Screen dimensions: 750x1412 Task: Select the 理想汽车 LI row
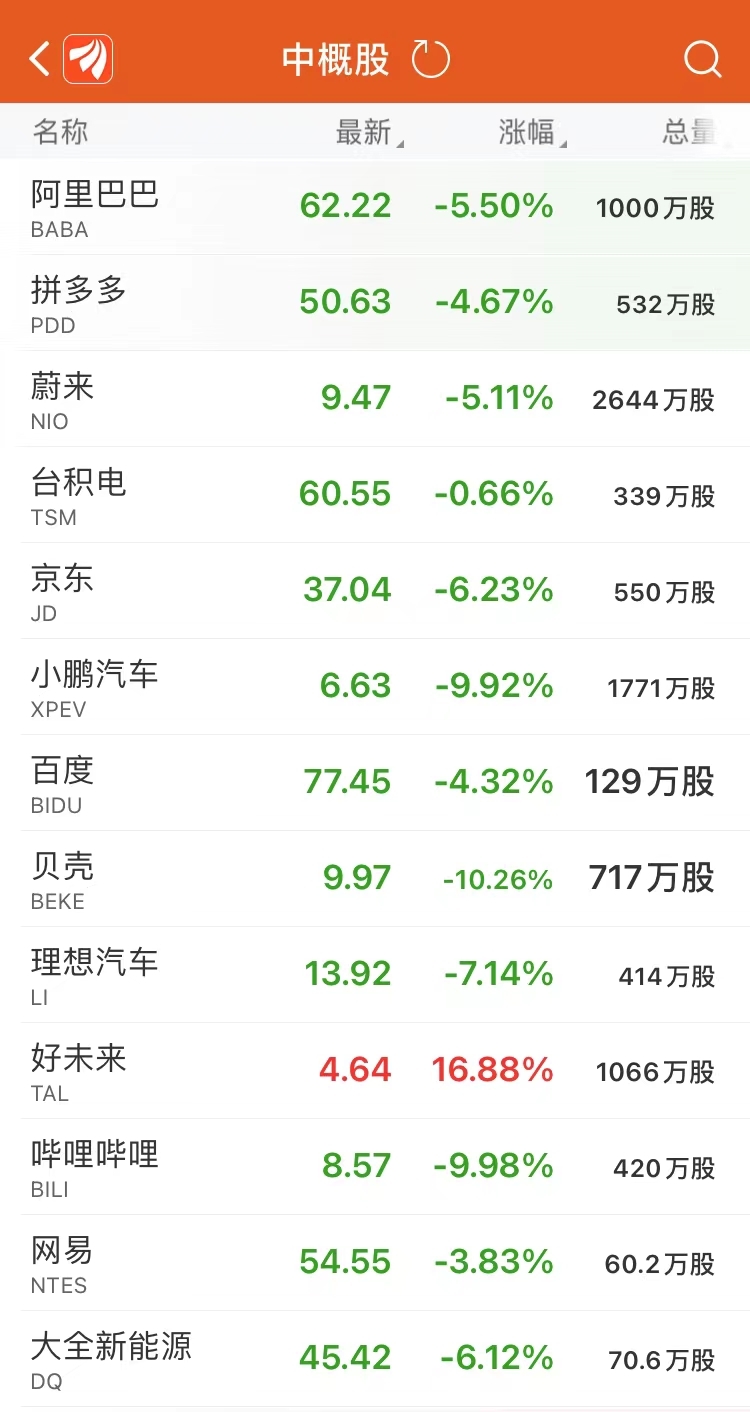point(375,975)
